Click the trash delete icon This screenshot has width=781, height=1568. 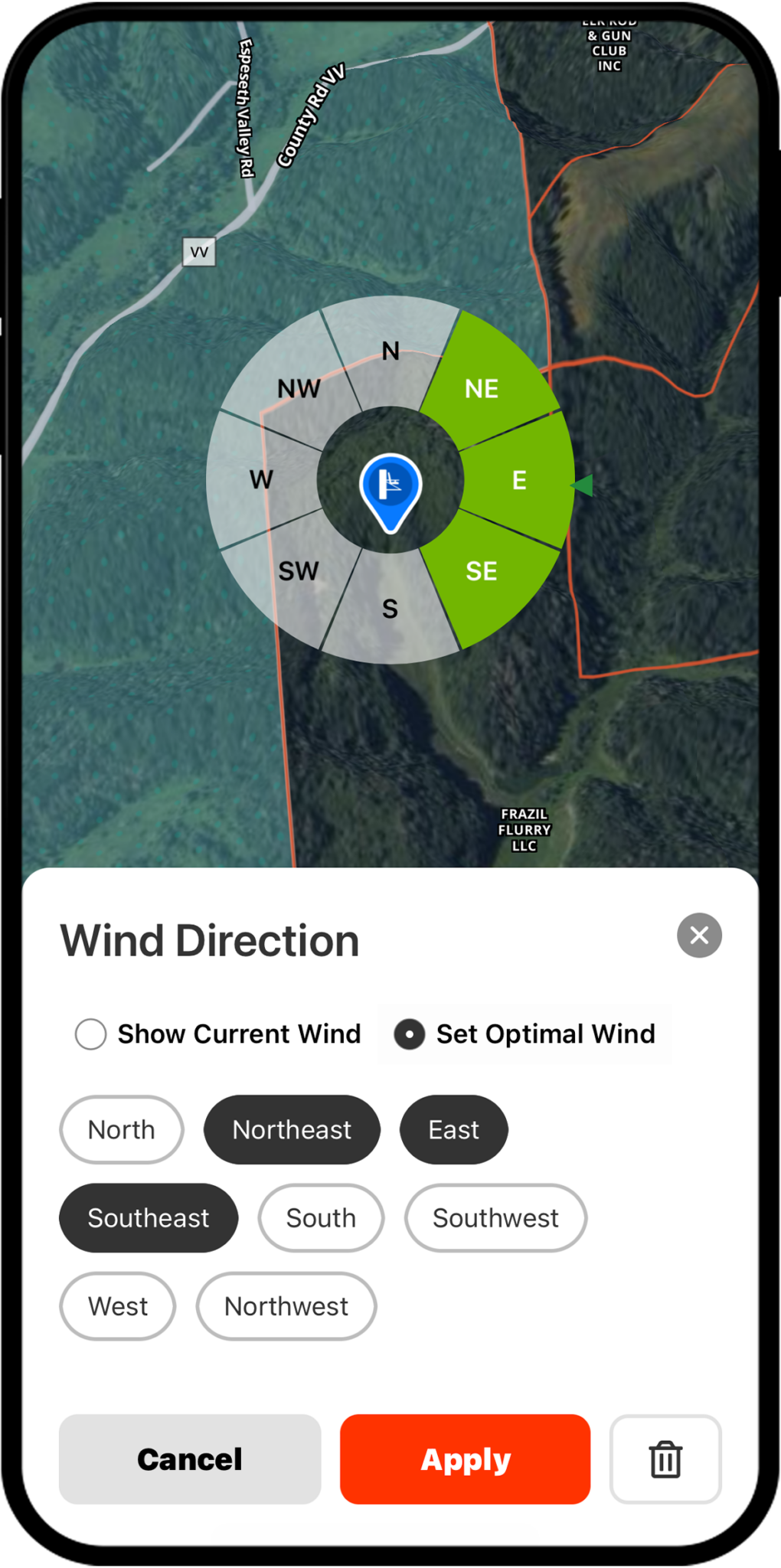pos(665,1459)
